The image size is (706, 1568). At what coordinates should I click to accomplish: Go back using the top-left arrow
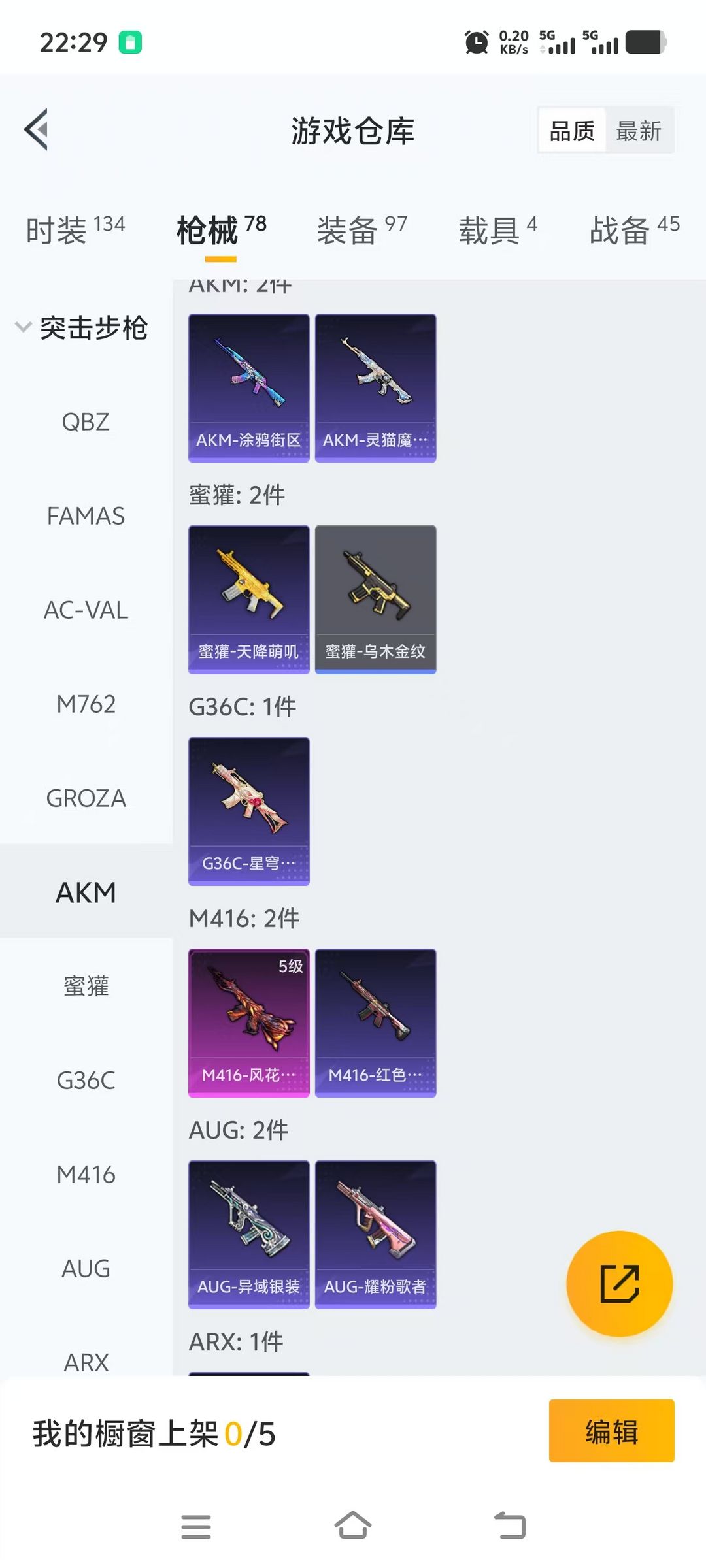coord(37,129)
